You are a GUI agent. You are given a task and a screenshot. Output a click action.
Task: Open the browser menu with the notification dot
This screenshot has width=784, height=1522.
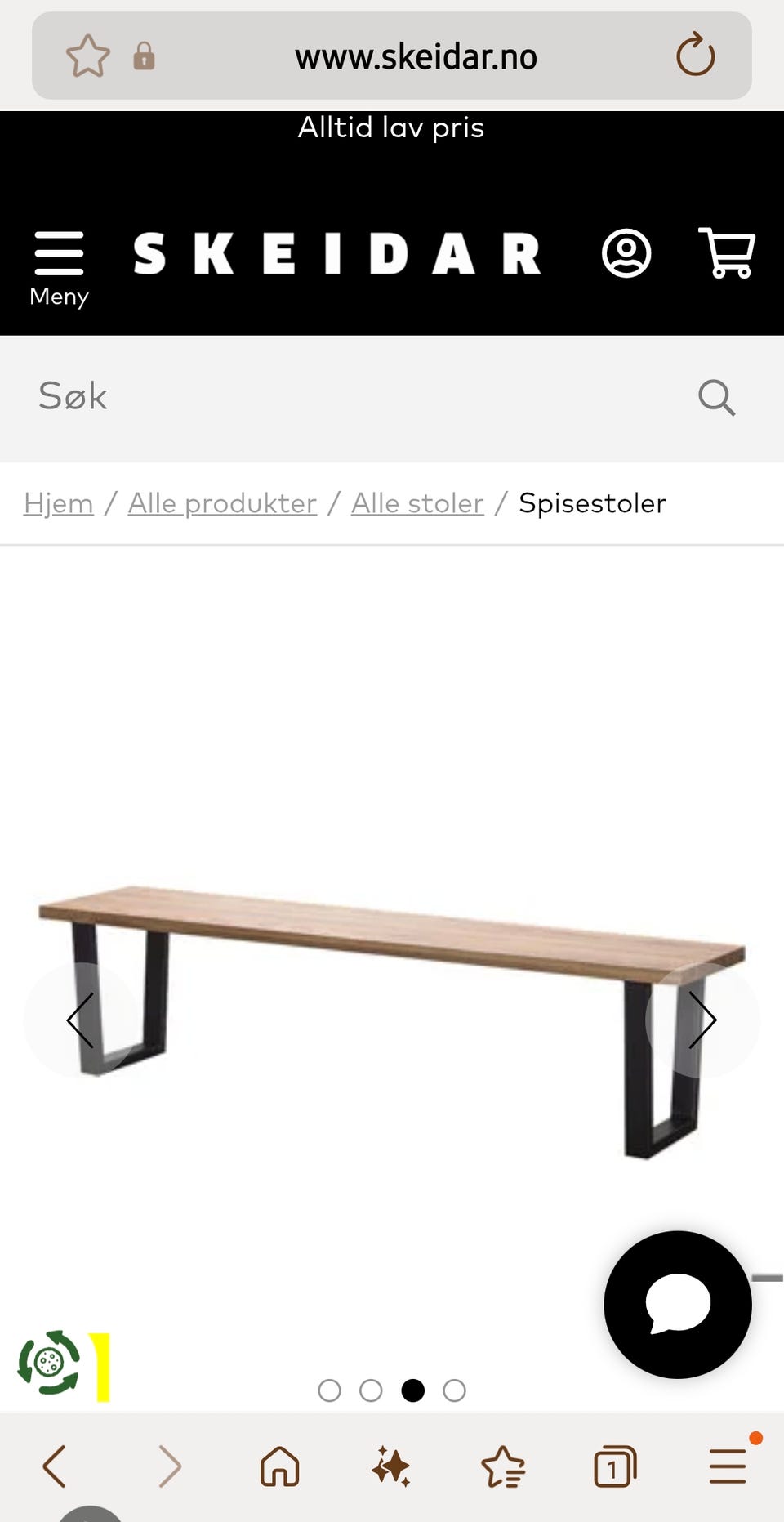(x=728, y=1464)
